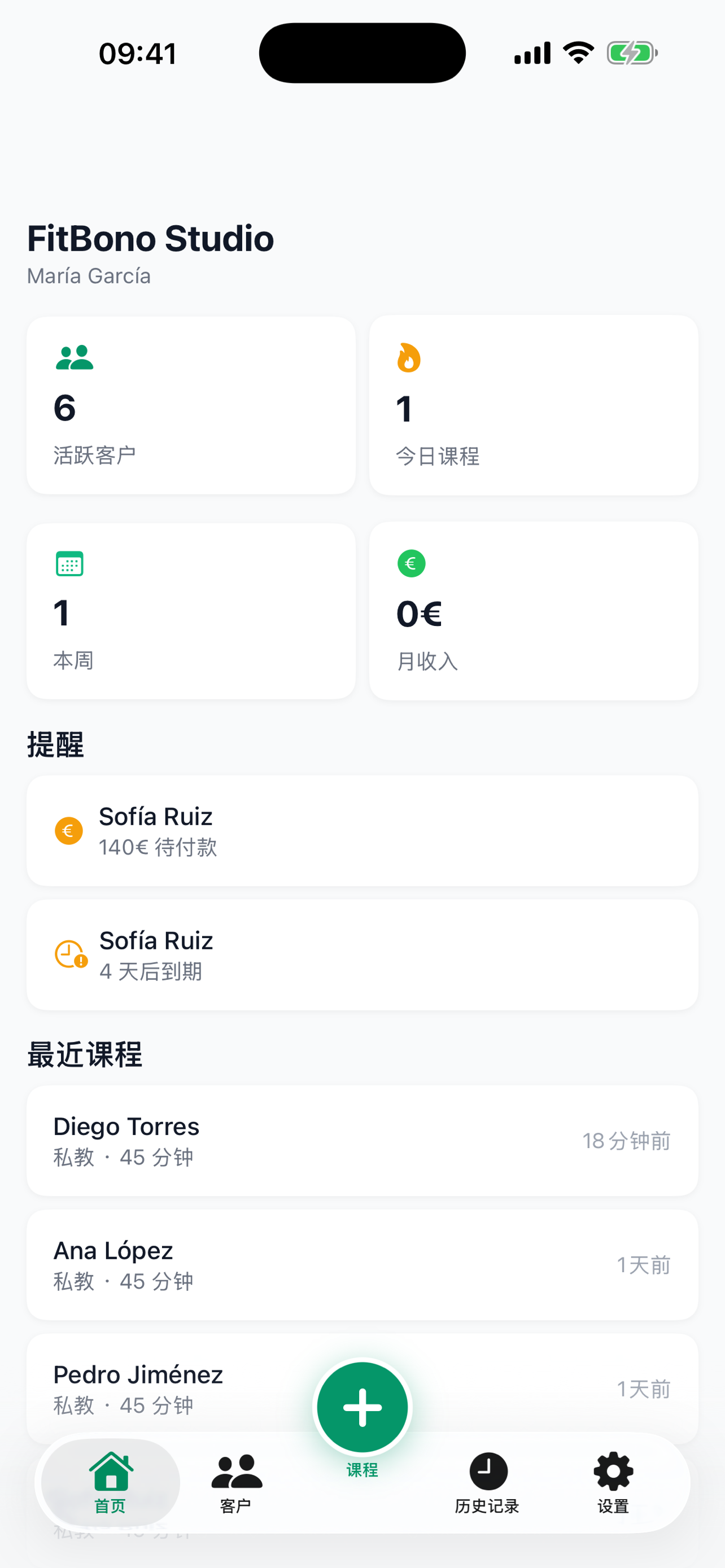725x1568 pixels.
Task: Click the expiry clock icon for Sofía Ruiz
Action: [x=69, y=953]
